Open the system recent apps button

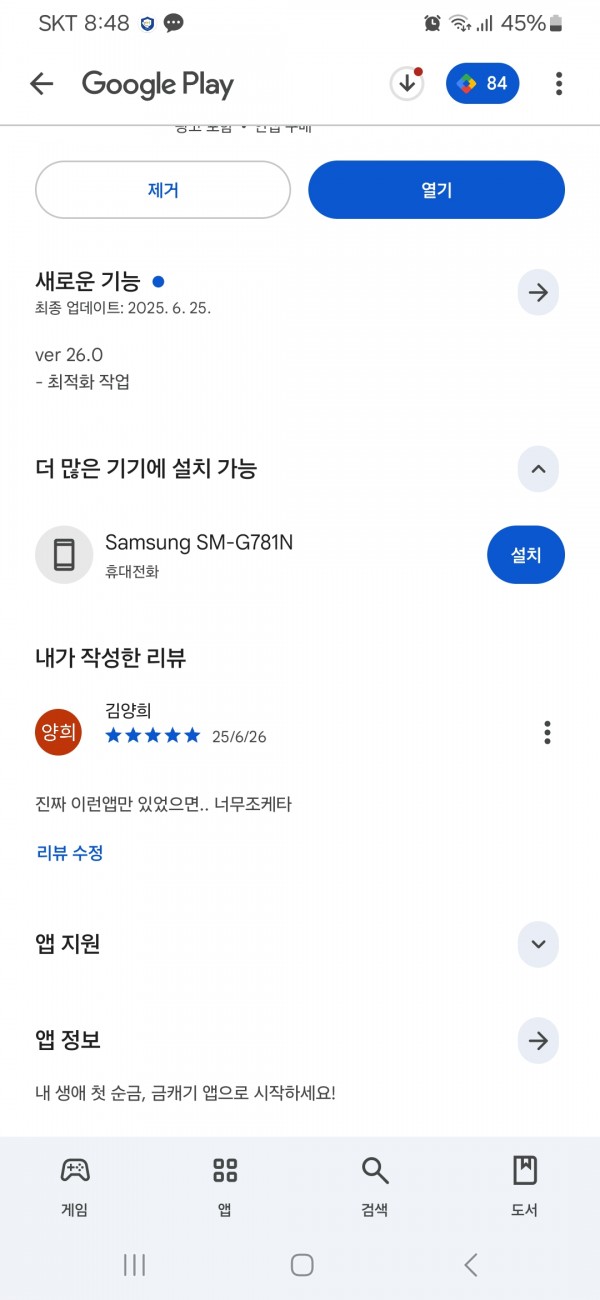134,1265
